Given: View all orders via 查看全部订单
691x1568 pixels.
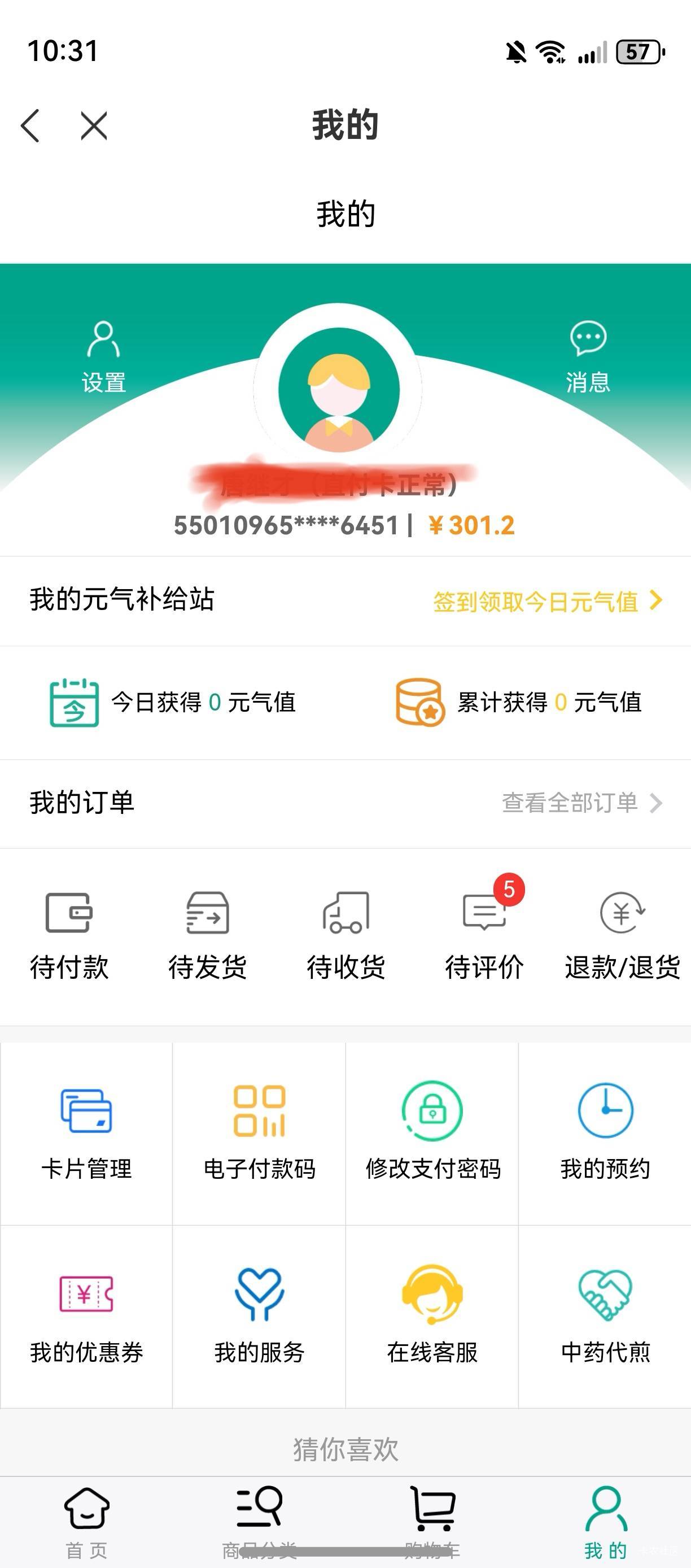Looking at the screenshot, I should click(581, 803).
